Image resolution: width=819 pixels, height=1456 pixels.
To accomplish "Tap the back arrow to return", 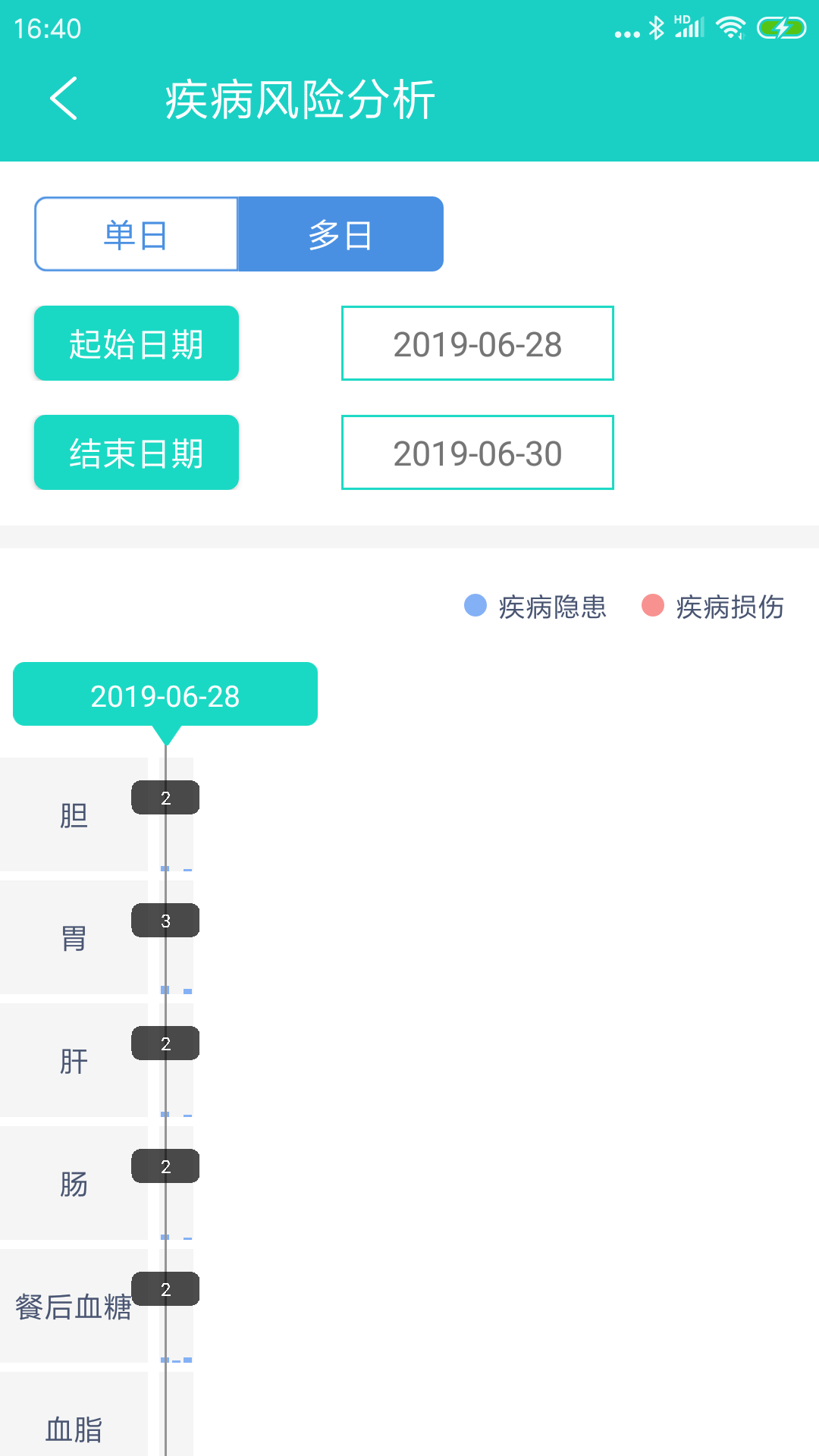I will [64, 99].
